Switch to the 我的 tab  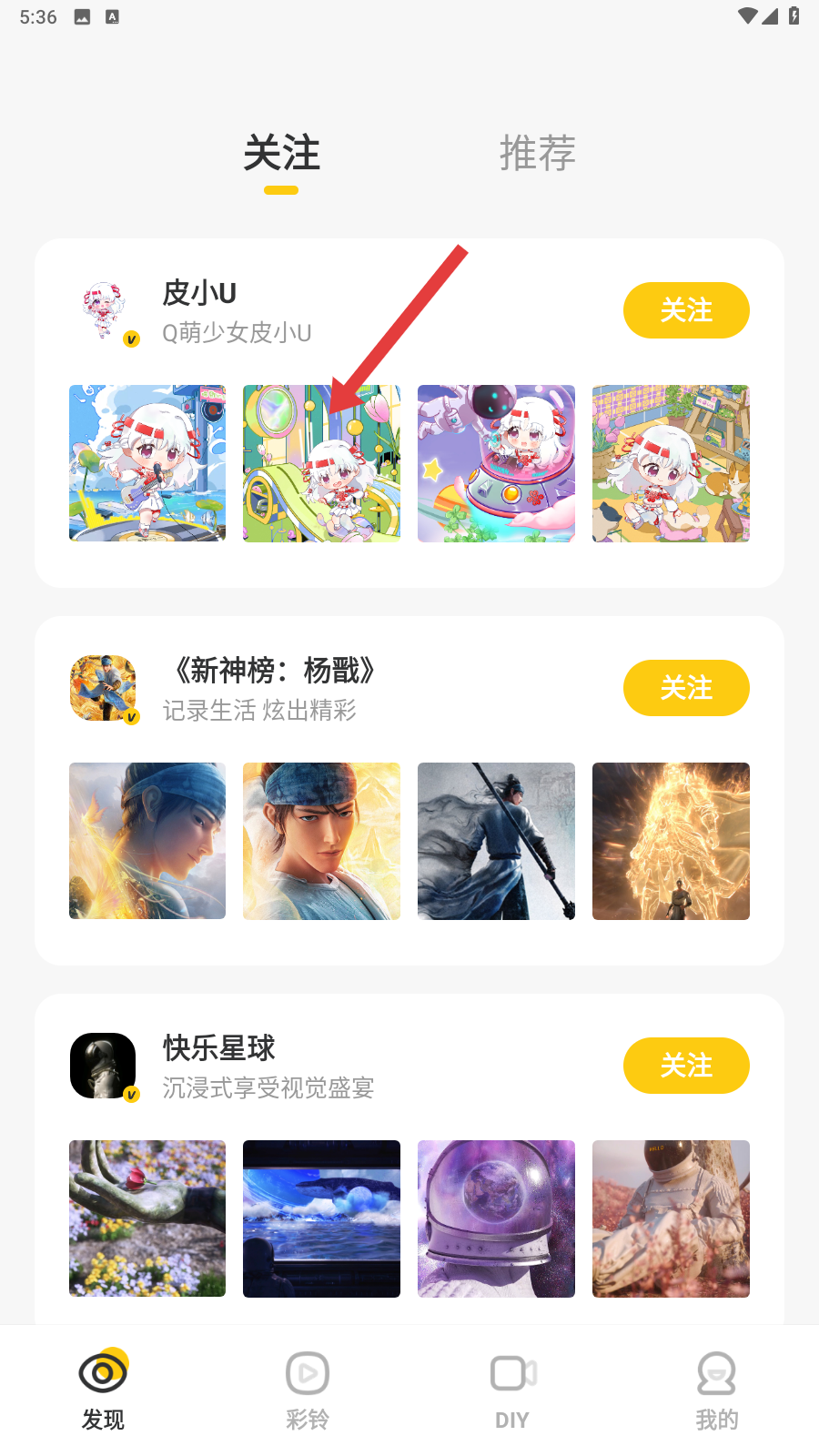[x=717, y=1390]
